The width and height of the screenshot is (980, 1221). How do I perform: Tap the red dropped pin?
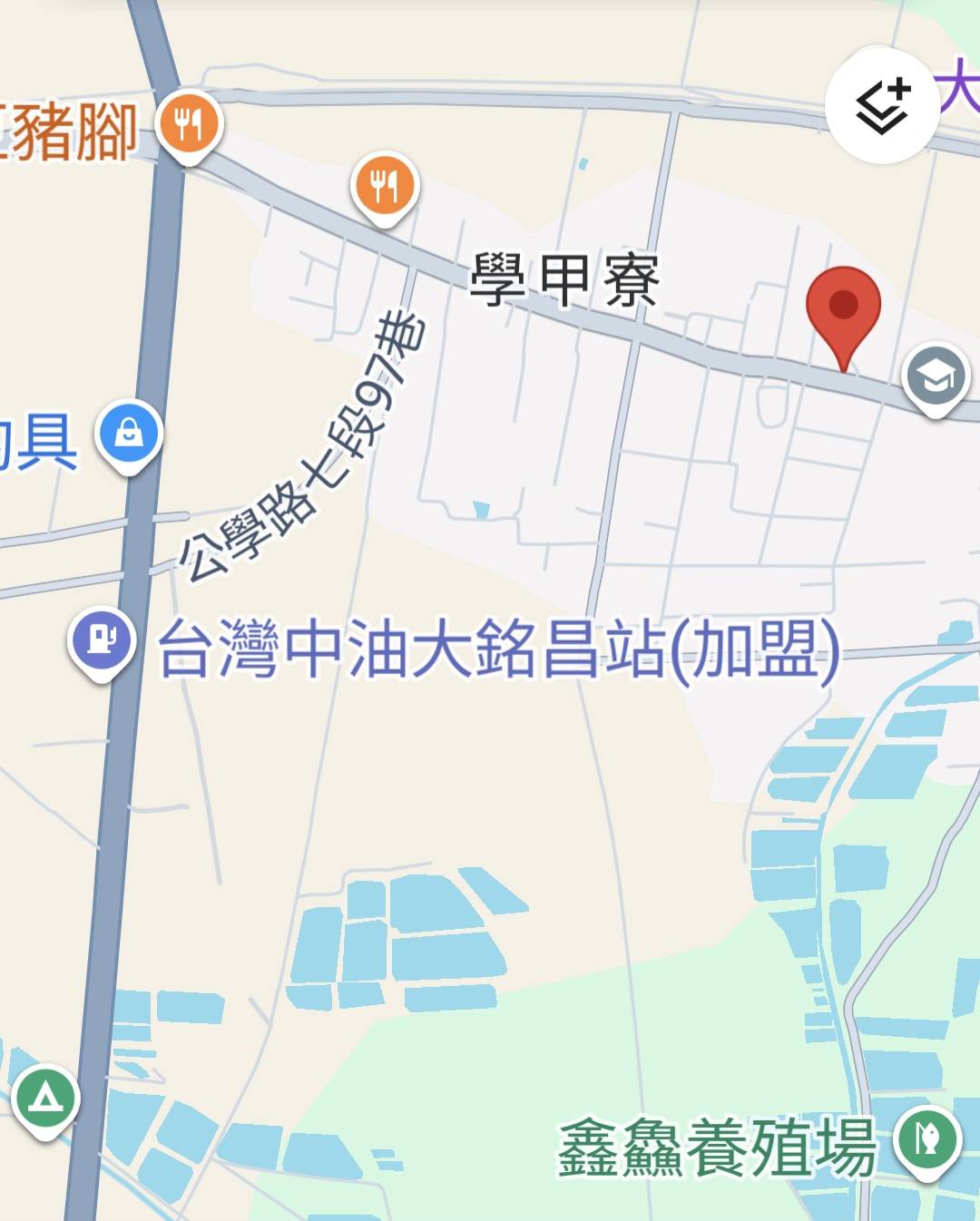click(844, 308)
